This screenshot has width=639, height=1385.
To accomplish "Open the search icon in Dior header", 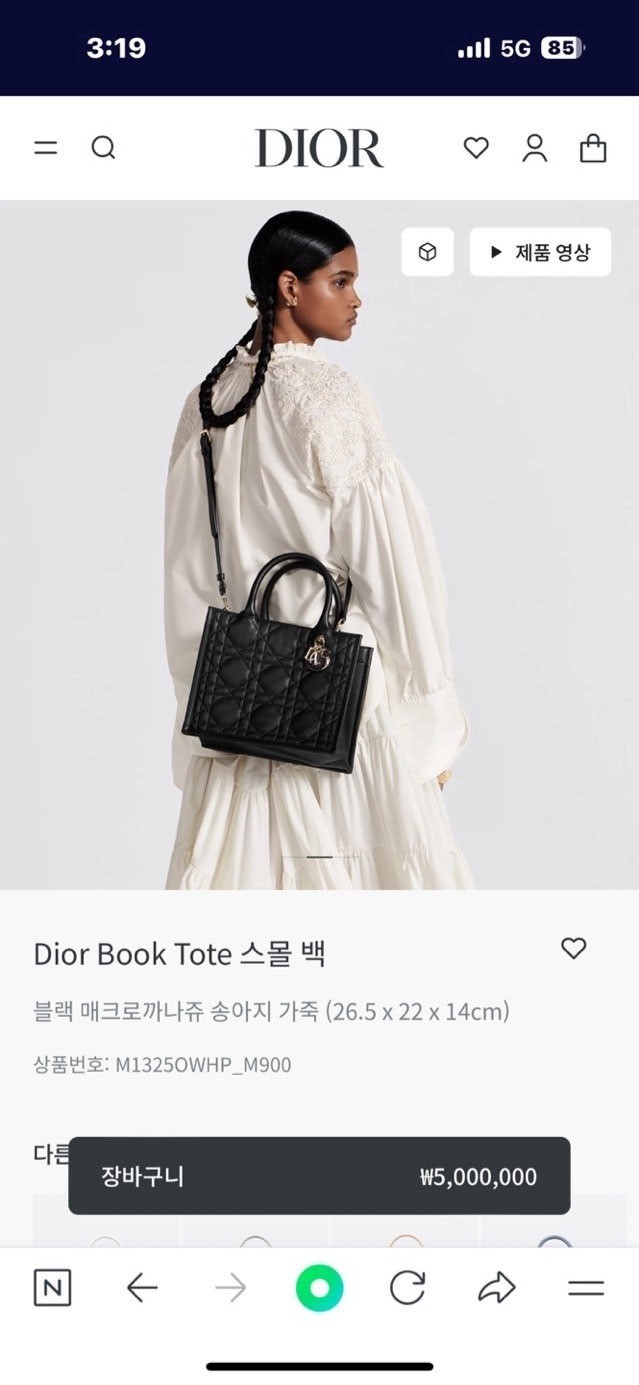I will coord(103,148).
